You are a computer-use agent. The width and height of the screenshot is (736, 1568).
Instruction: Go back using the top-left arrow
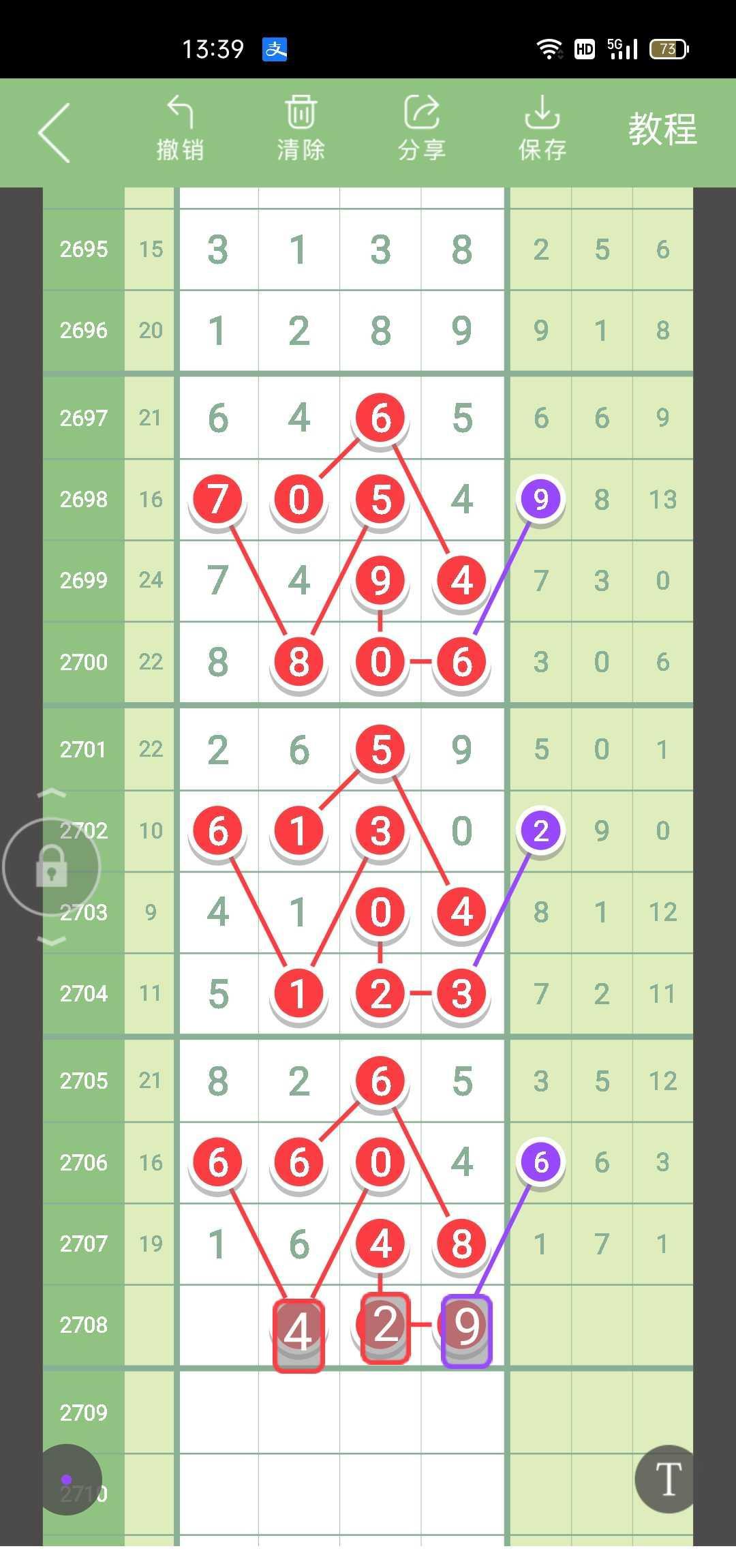click(x=55, y=132)
